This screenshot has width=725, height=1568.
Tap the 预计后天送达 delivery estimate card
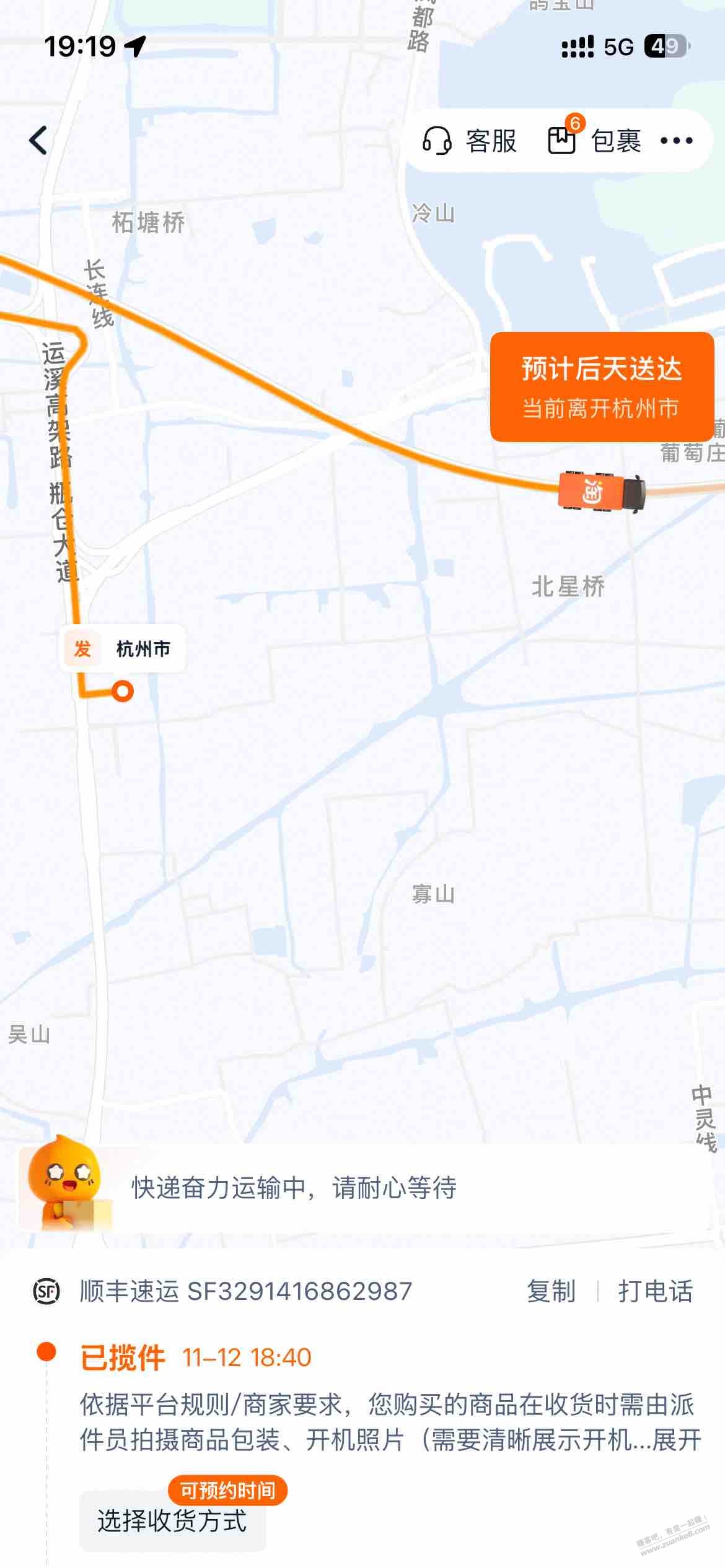click(602, 387)
